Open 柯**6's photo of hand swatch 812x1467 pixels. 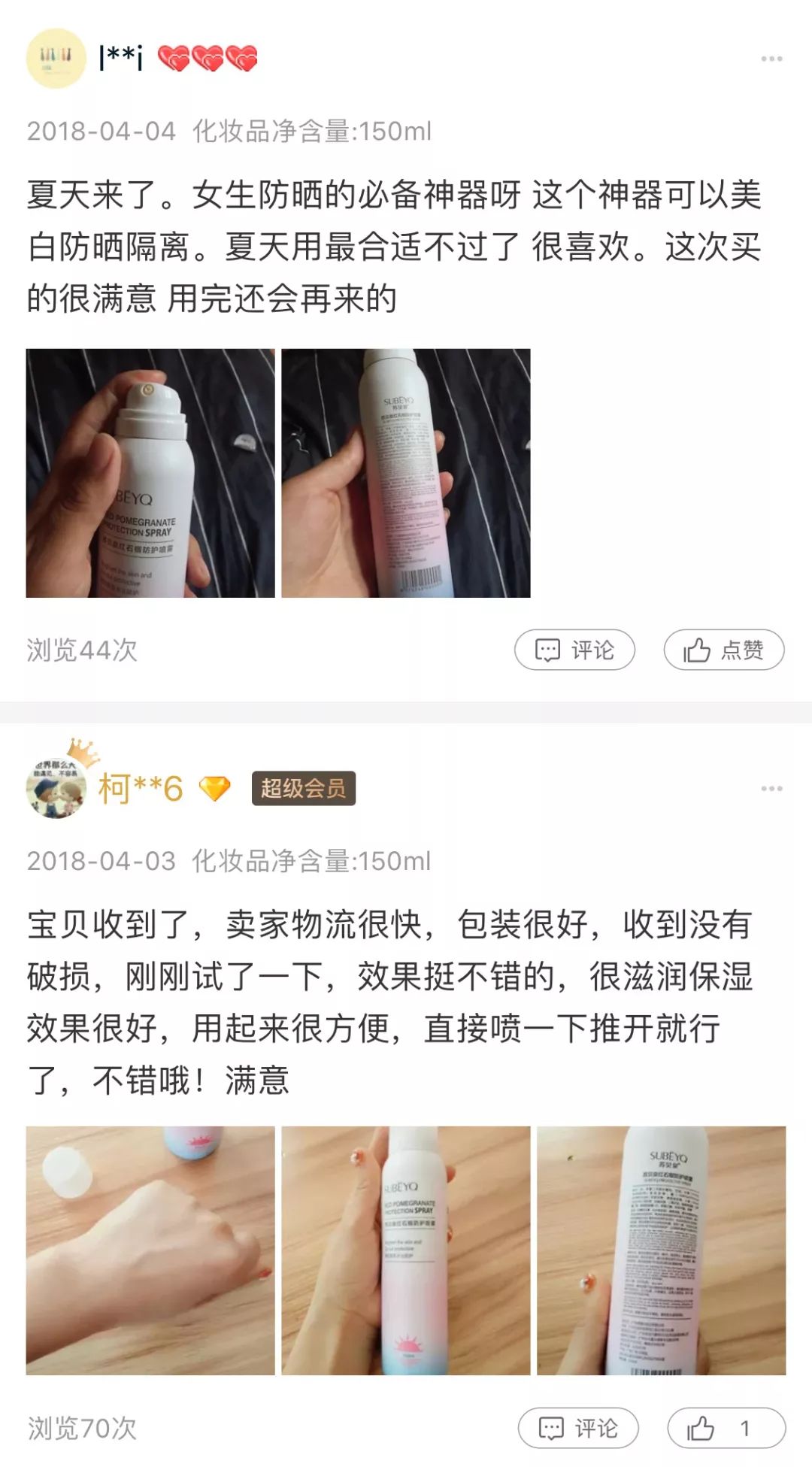tap(150, 1250)
